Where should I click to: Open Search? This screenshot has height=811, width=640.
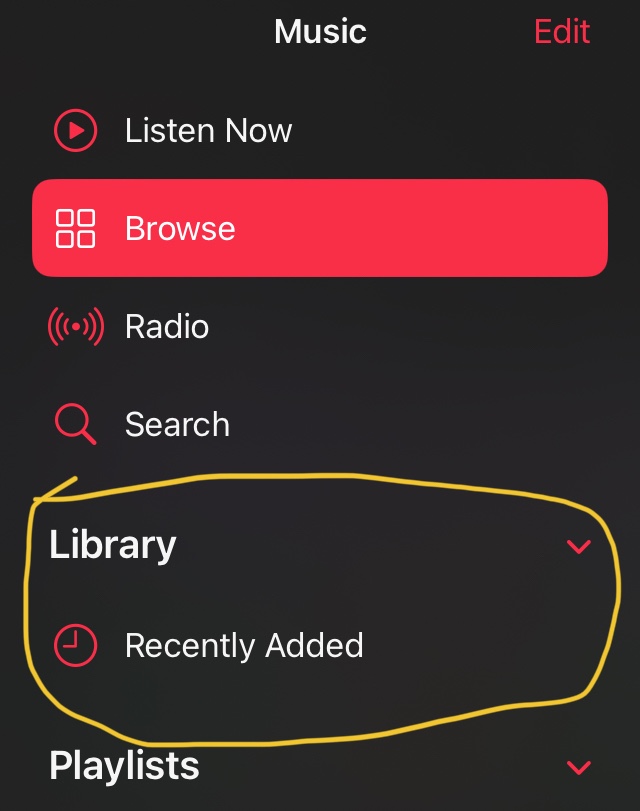177,425
